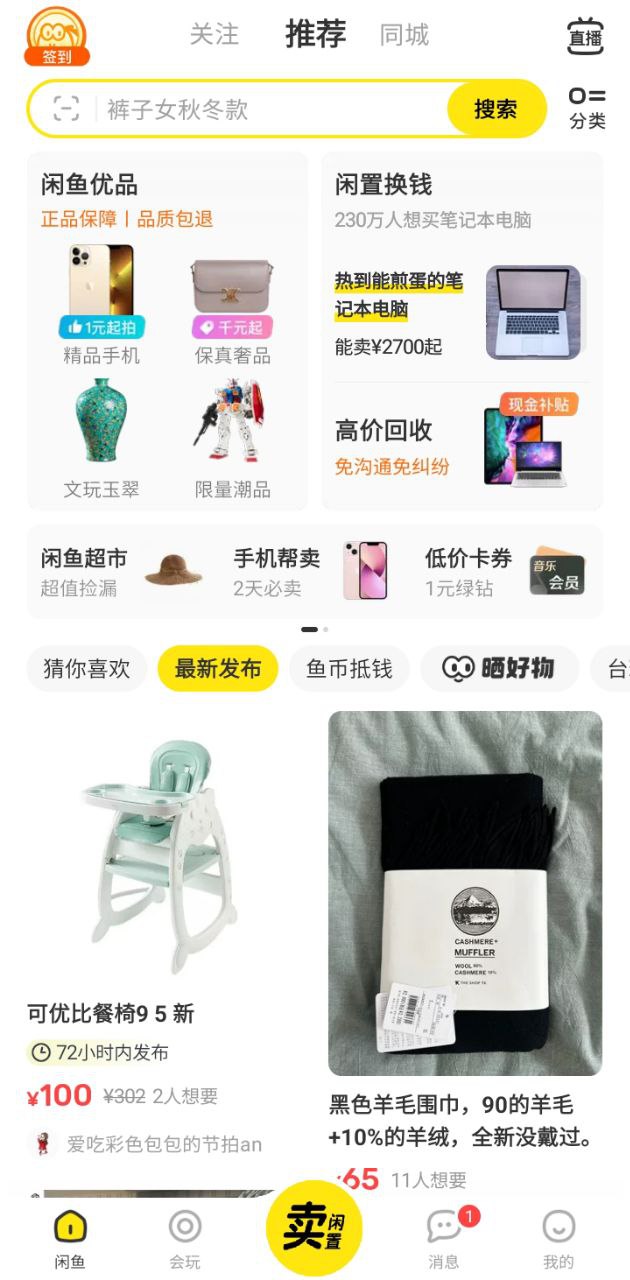Tap the 卖闲置 sell button
The height and width of the screenshot is (1280, 630).
(314, 1229)
